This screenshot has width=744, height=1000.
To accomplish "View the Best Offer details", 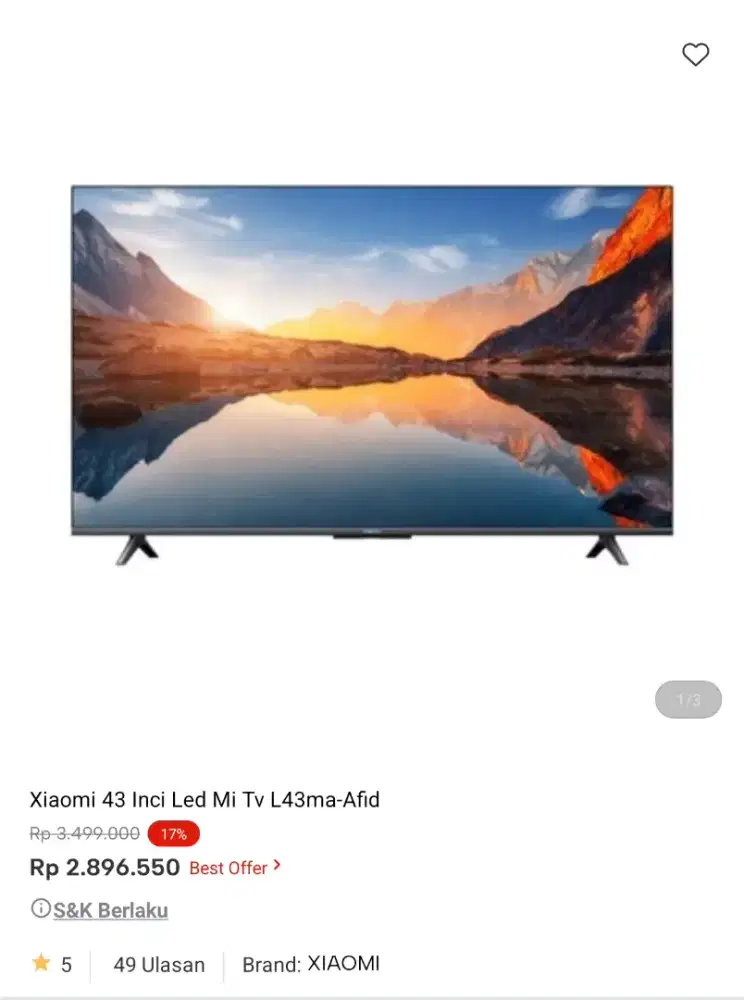I will [x=235, y=868].
